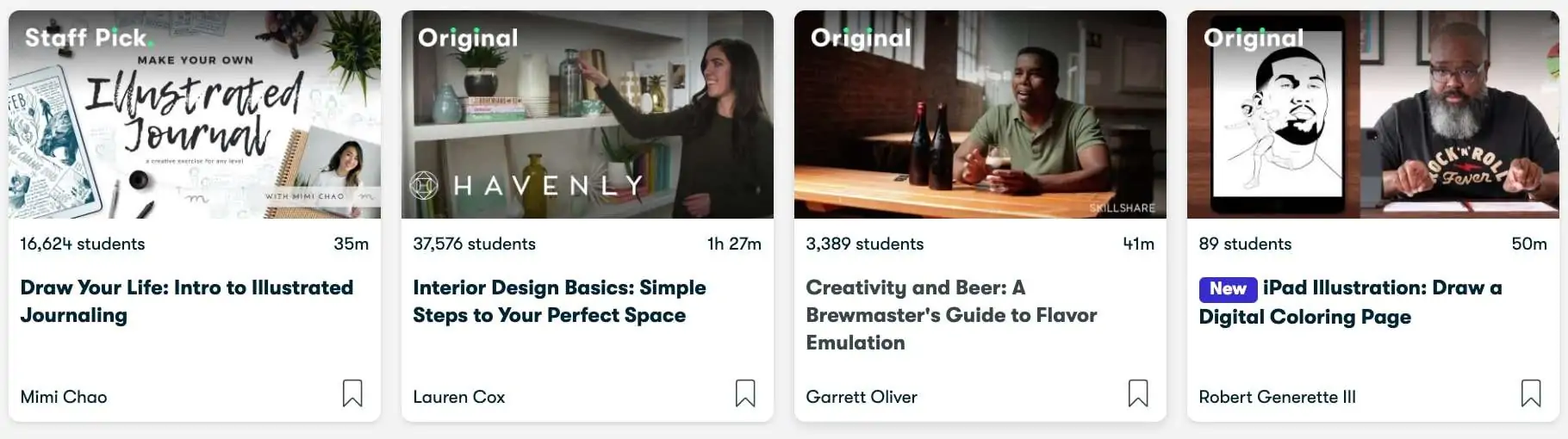
Task: Save Lauren Cox's class with bookmark
Action: (x=745, y=393)
